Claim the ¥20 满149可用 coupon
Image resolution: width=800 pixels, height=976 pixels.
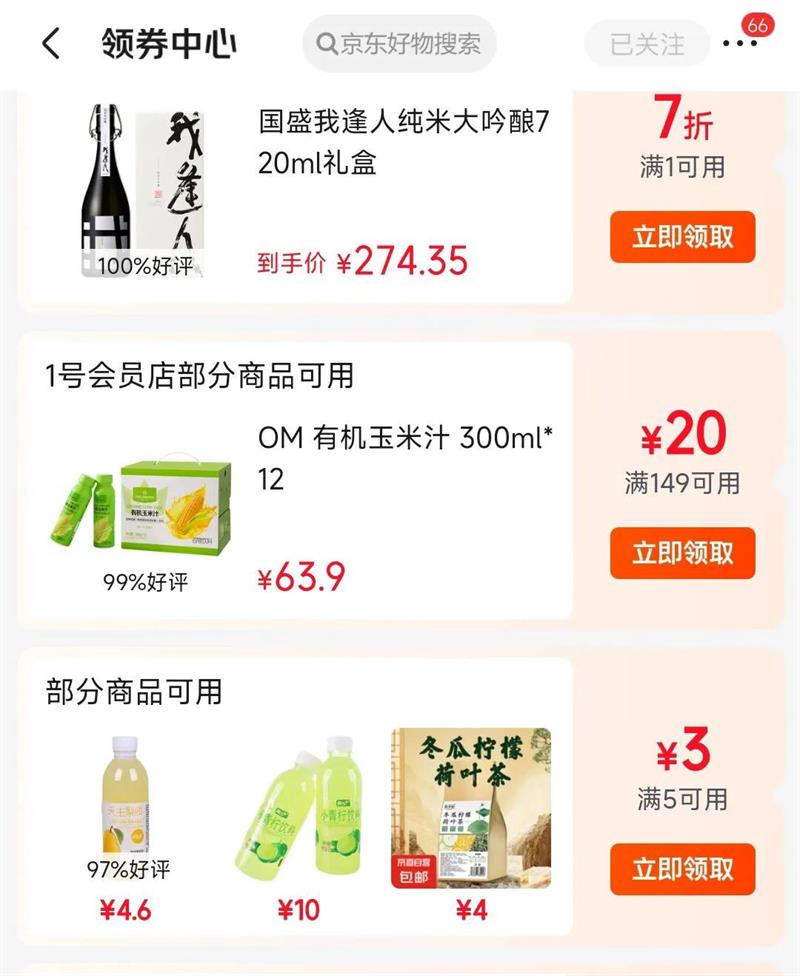[682, 553]
